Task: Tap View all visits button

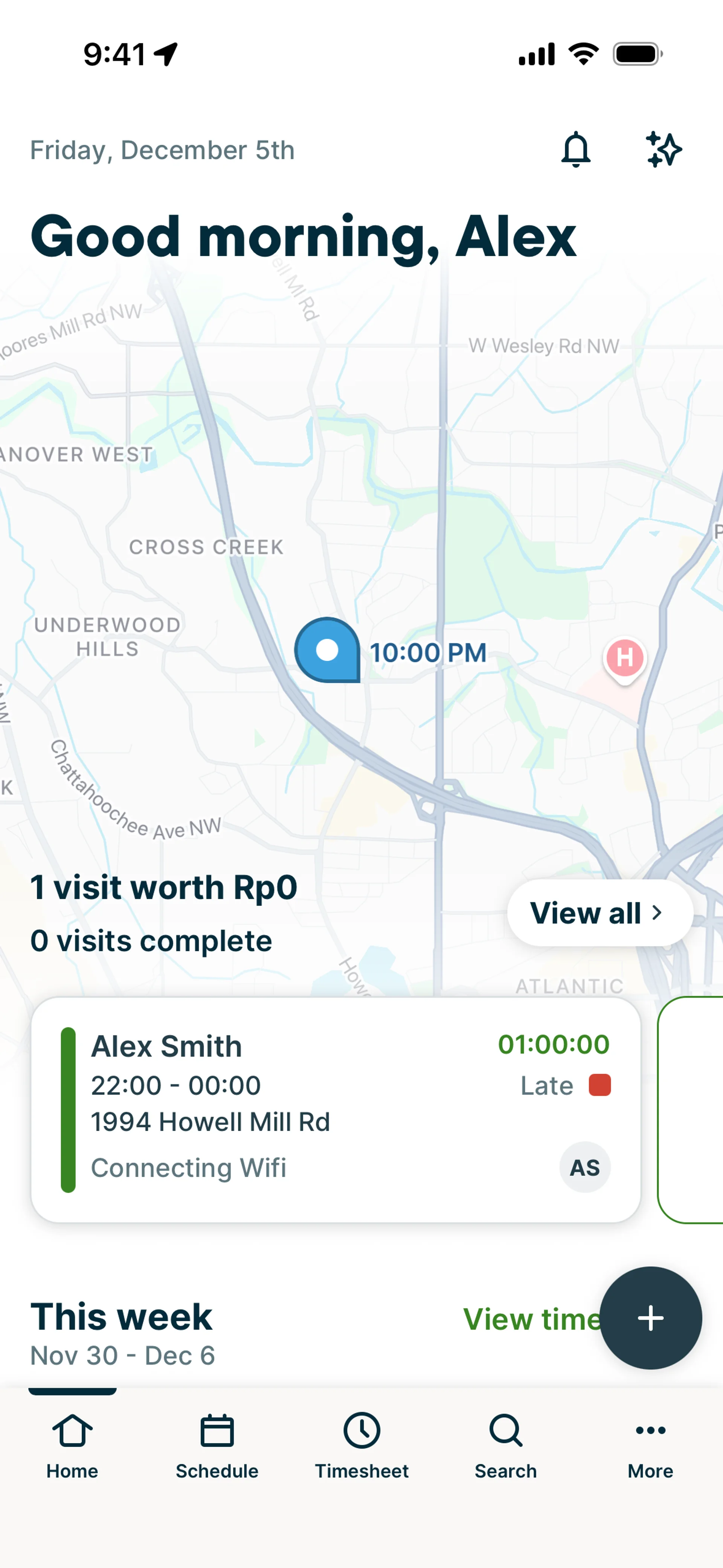Action: coord(599,912)
